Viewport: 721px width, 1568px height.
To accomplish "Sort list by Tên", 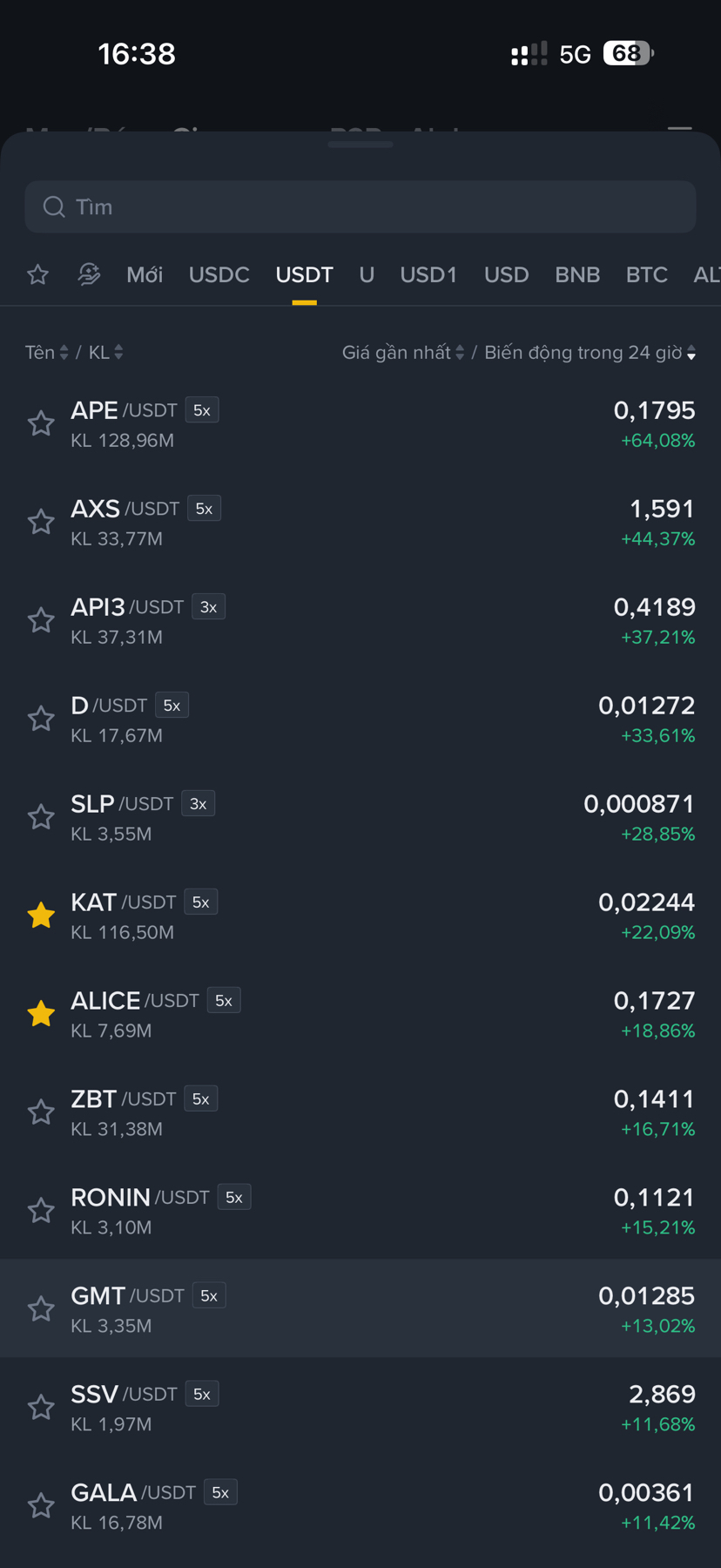I will [46, 352].
